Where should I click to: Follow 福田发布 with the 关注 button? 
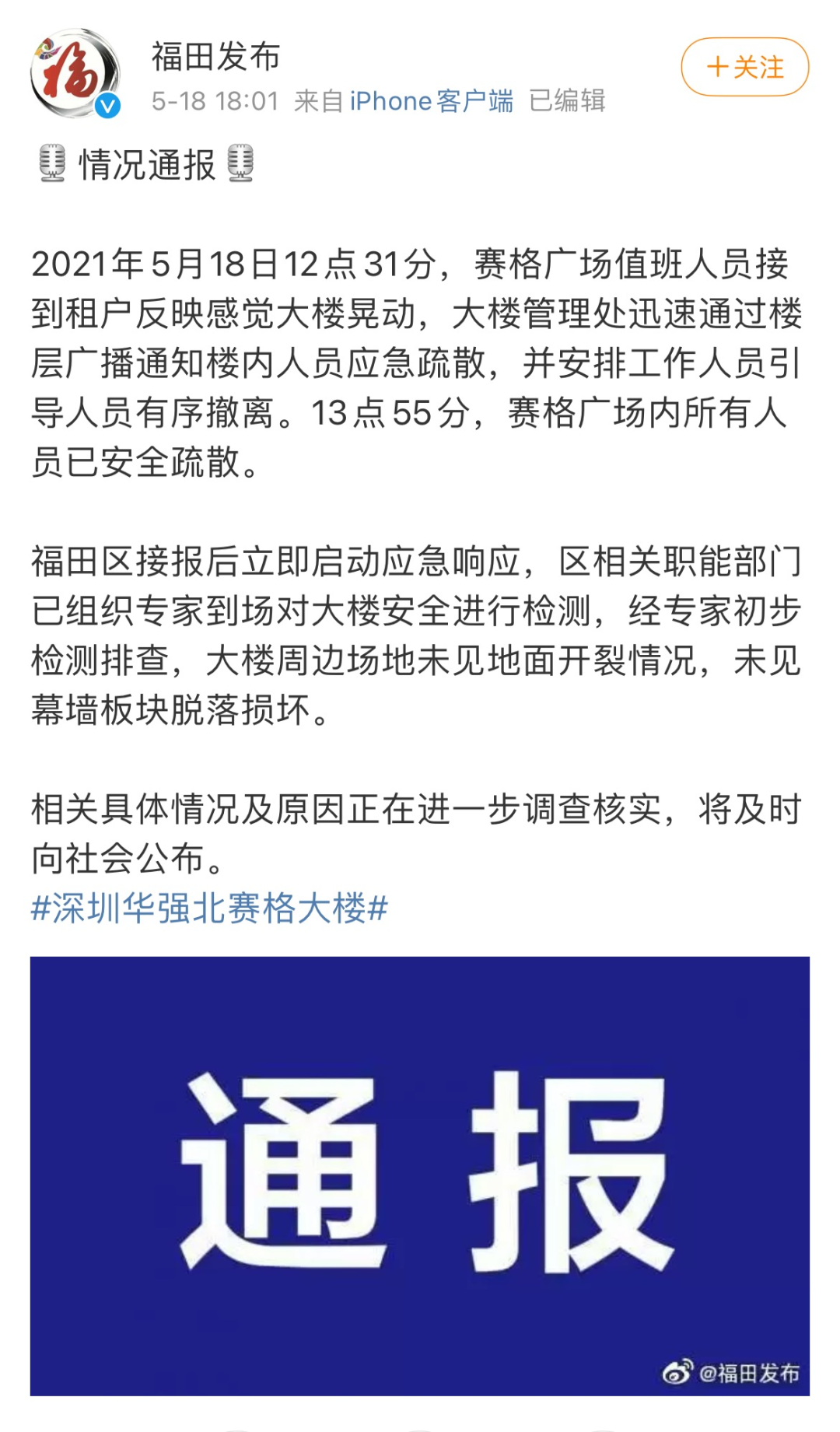pos(744,68)
